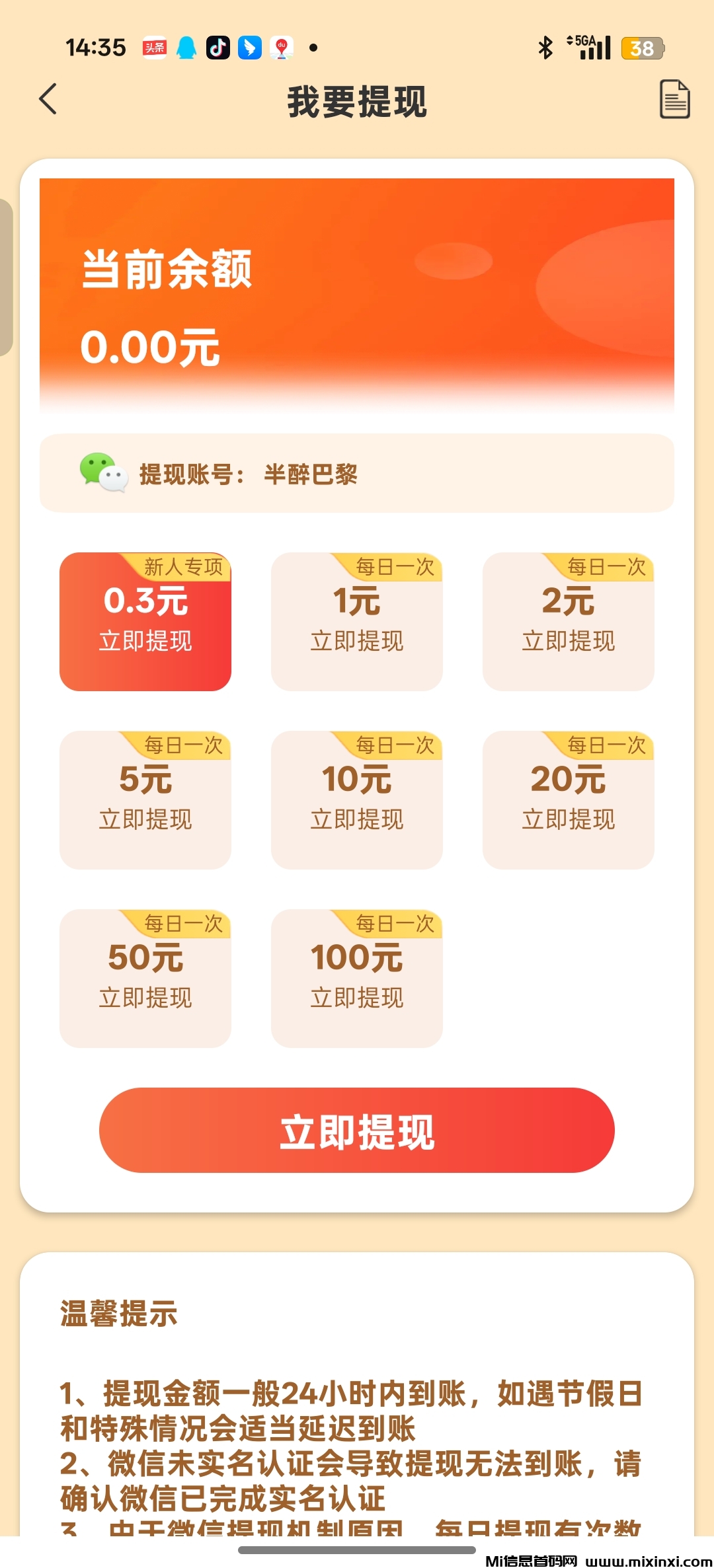Select the 2元 withdrawal option
This screenshot has width=714, height=1568.
tap(568, 621)
